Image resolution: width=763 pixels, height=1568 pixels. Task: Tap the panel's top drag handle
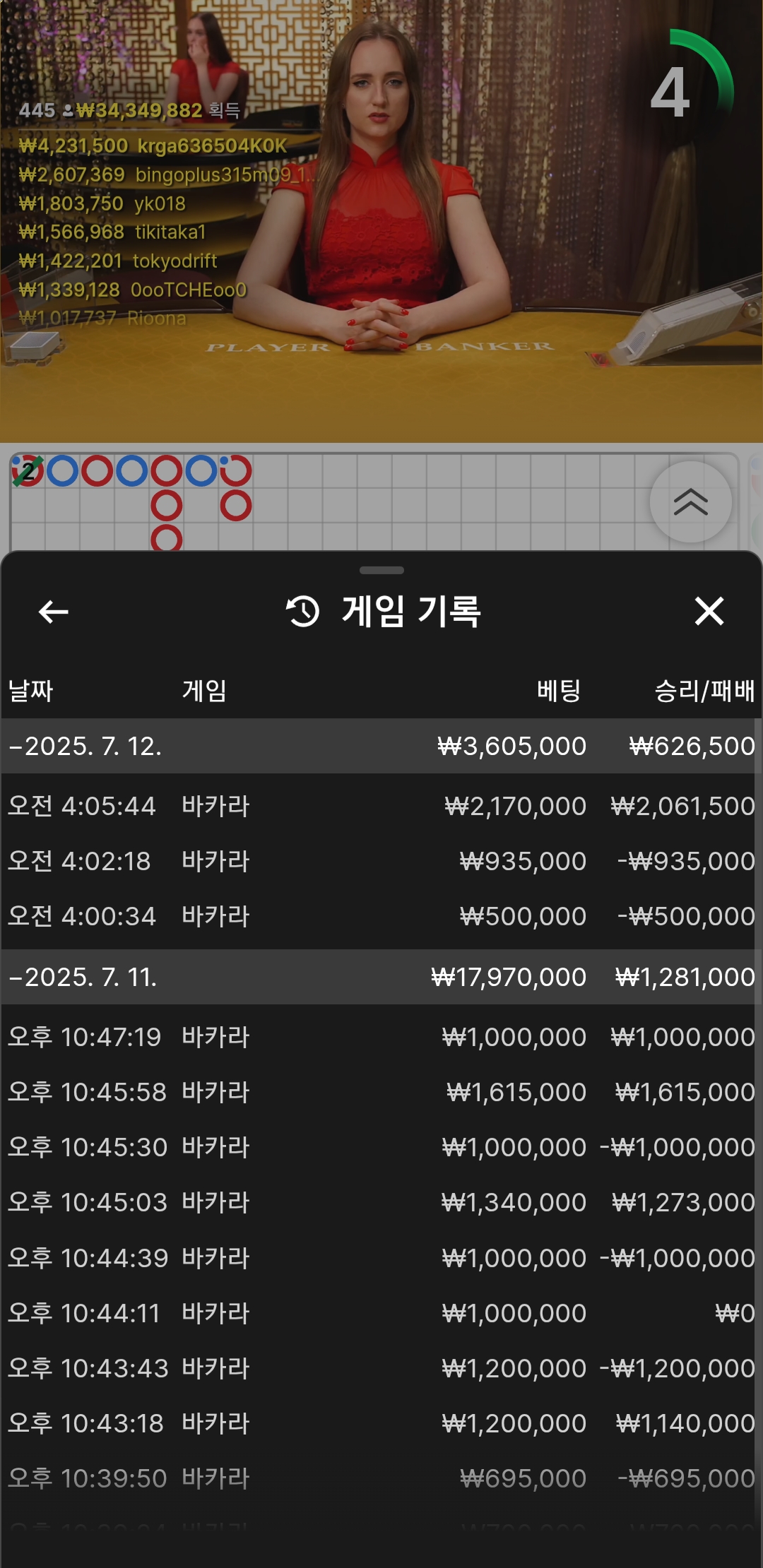[381, 570]
